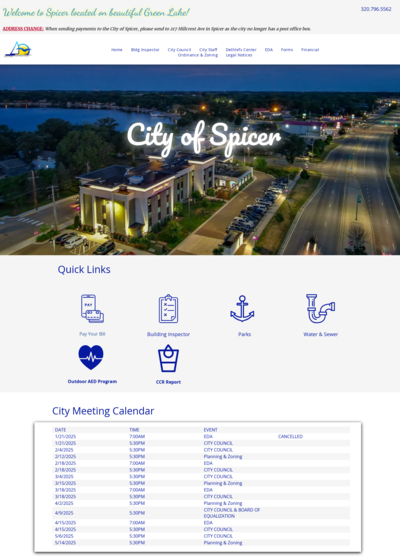
Task: Open the Home menu item
Action: (117, 50)
